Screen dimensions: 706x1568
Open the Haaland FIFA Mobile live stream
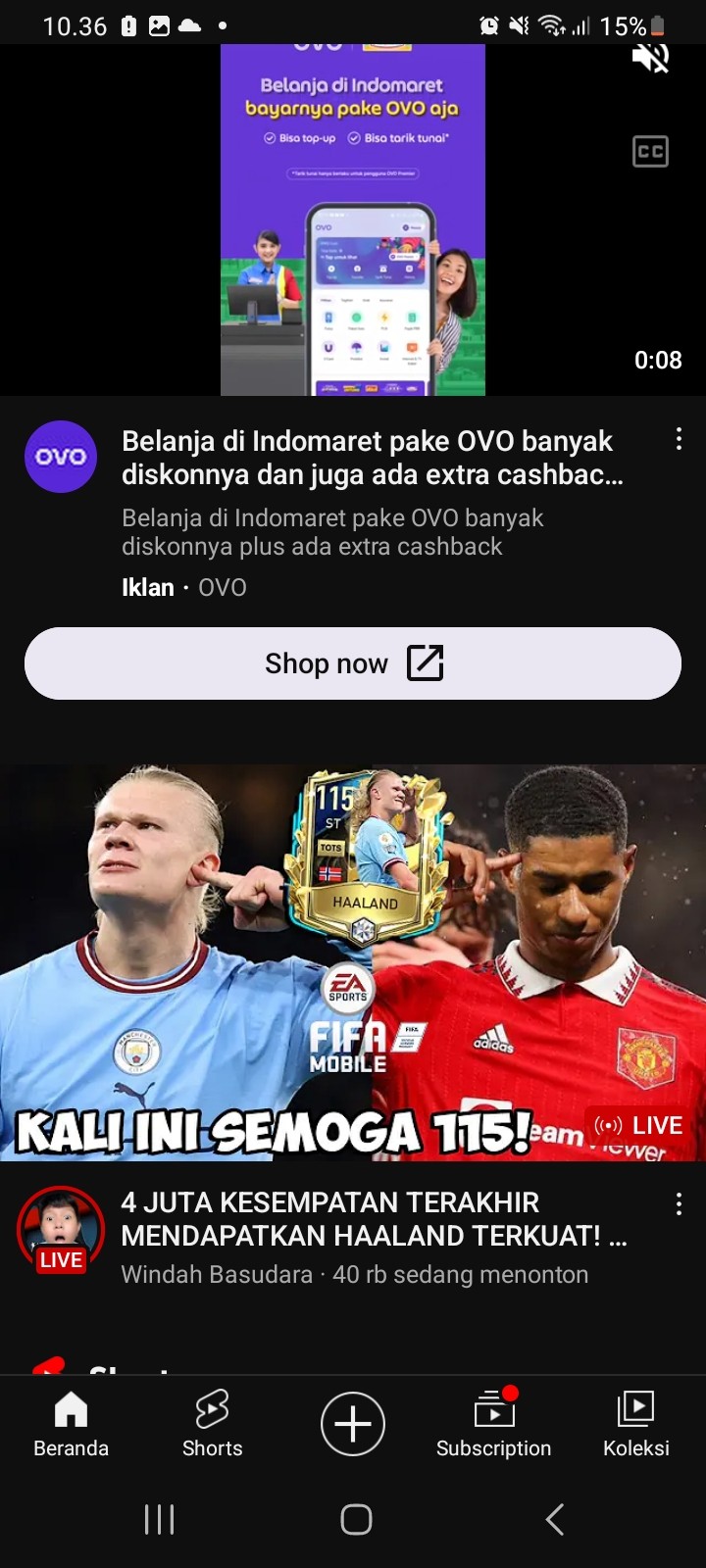(x=353, y=962)
